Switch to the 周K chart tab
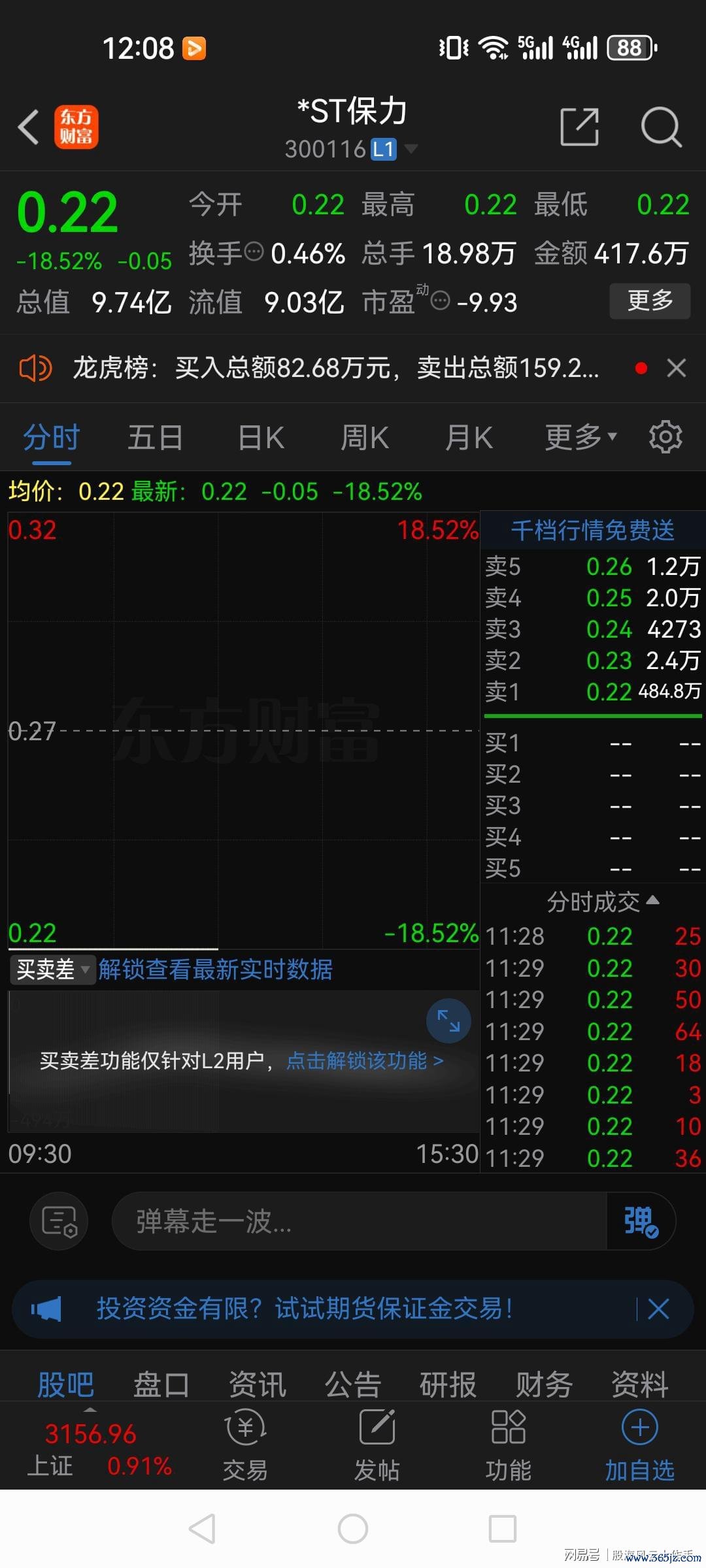Viewport: 706px width, 1568px height. click(365, 438)
